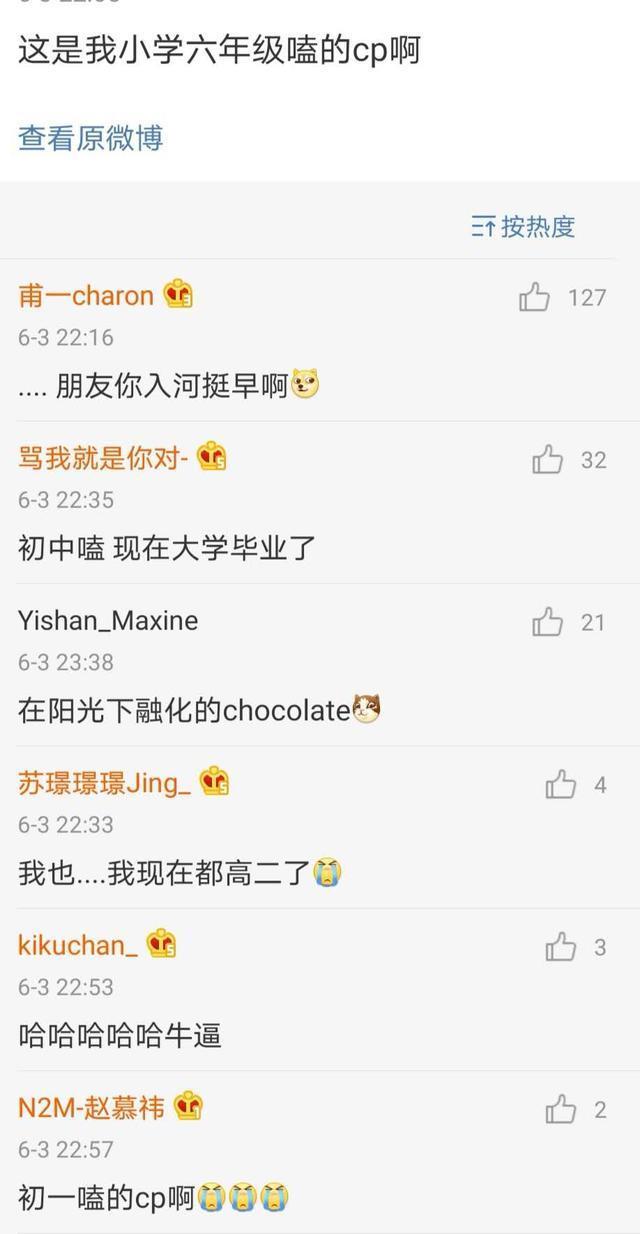Like kikuchan_'s comment

pos(561,947)
